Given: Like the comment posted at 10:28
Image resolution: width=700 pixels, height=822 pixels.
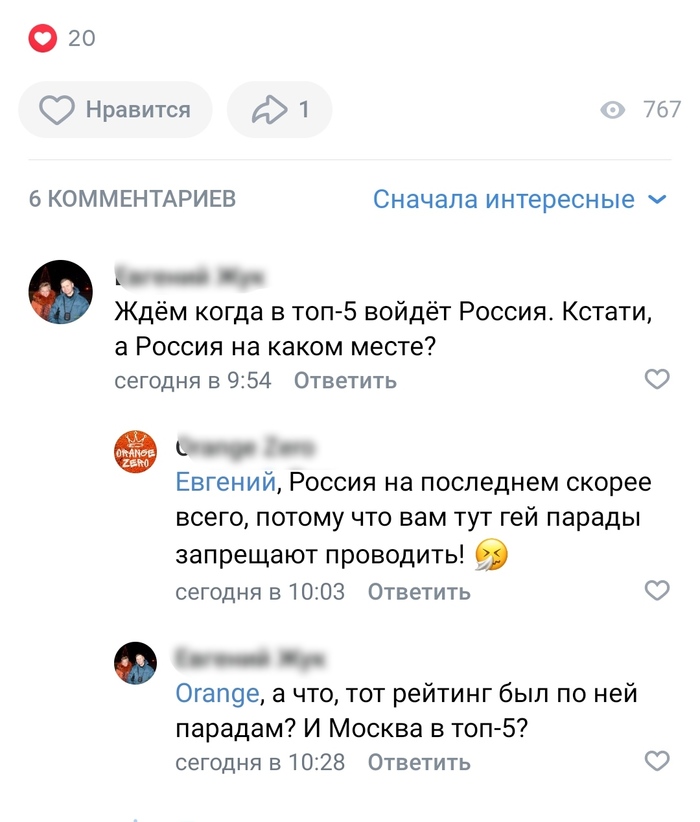Looking at the screenshot, I should [656, 762].
